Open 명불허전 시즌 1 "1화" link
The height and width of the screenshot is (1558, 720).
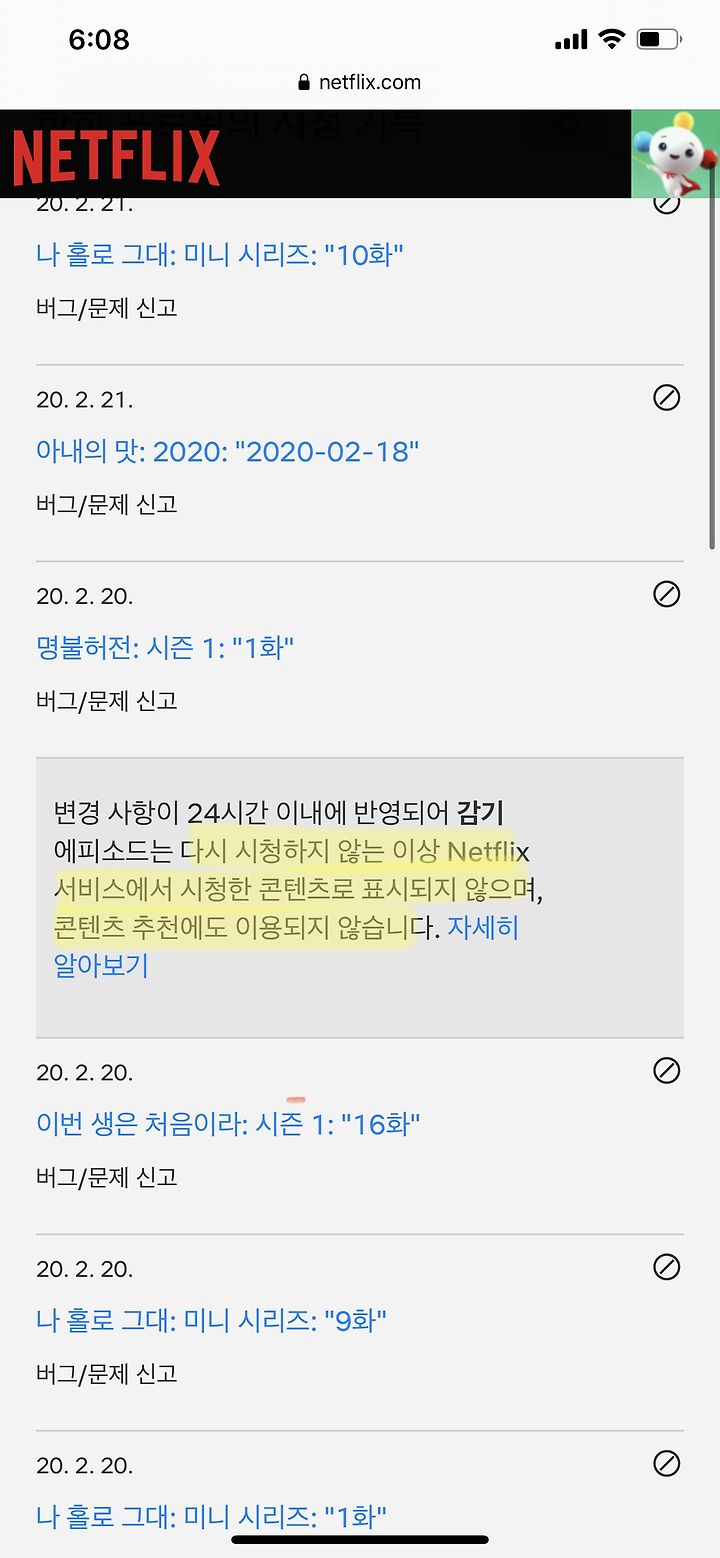[x=165, y=647]
